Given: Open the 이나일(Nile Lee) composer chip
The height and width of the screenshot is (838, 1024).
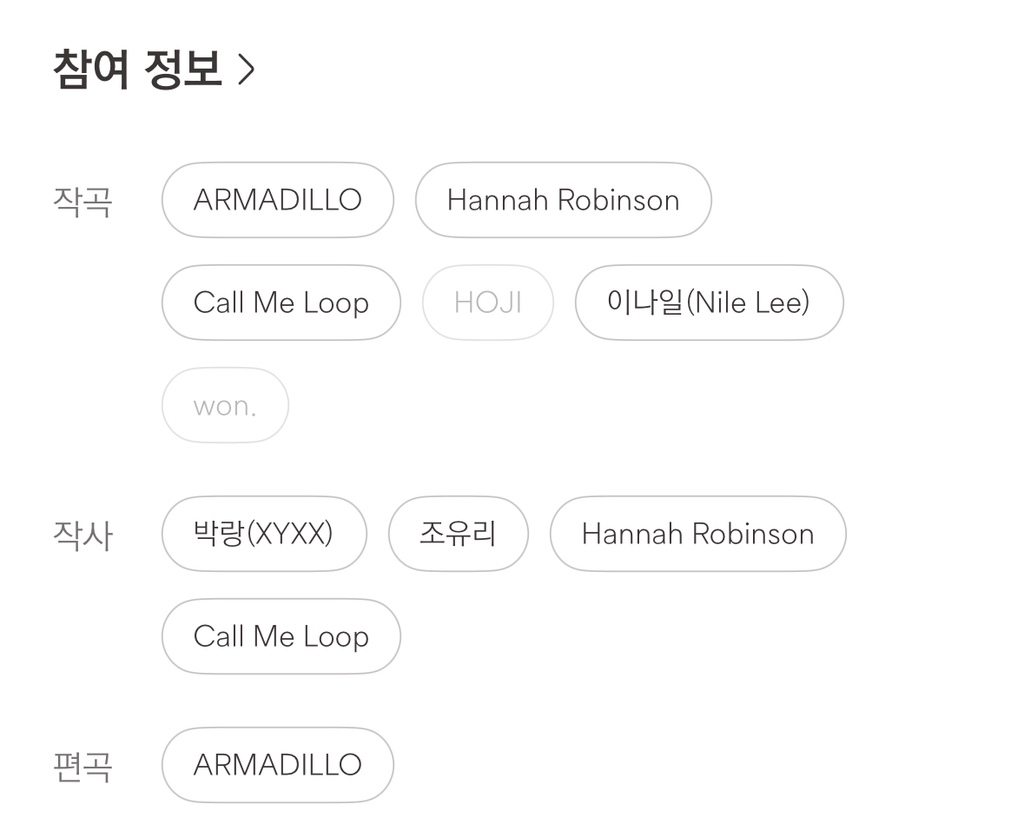Looking at the screenshot, I should [709, 302].
